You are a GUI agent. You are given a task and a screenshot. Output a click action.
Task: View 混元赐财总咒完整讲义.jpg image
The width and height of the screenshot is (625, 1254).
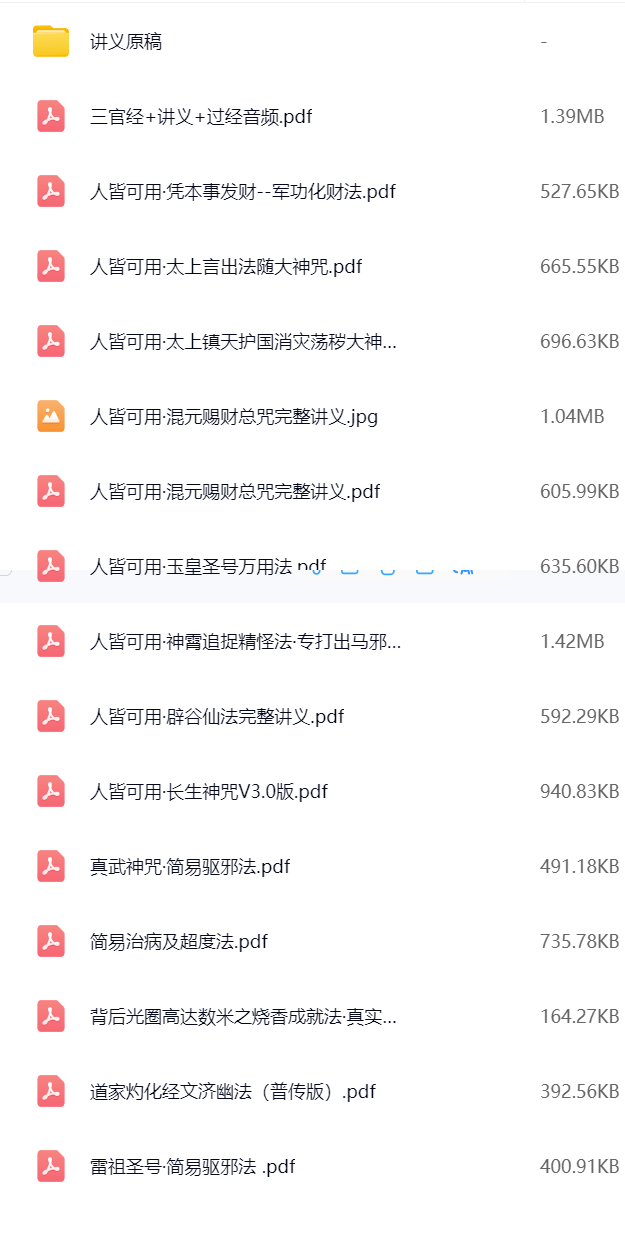tap(234, 417)
